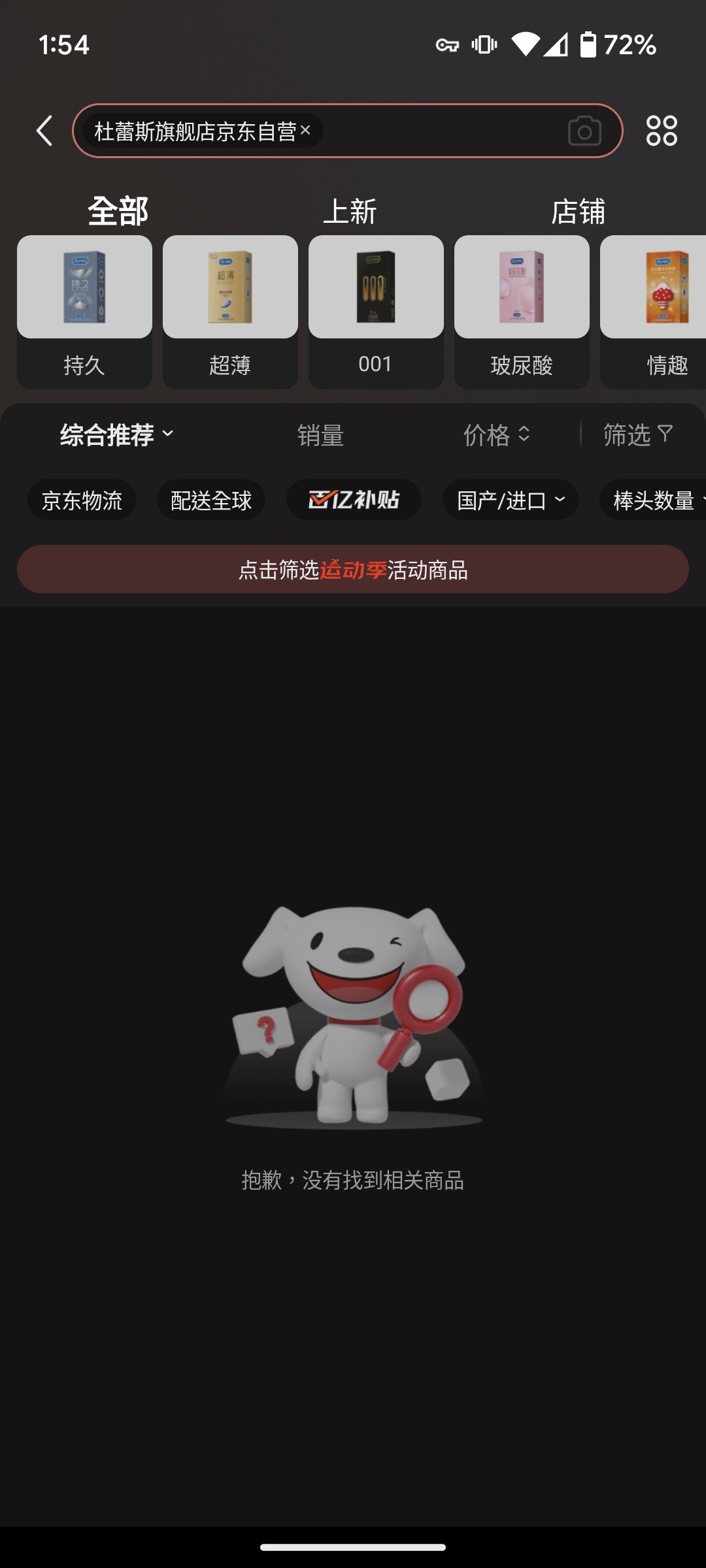Expand the 综合推荐 sort dropdown

tap(116, 435)
